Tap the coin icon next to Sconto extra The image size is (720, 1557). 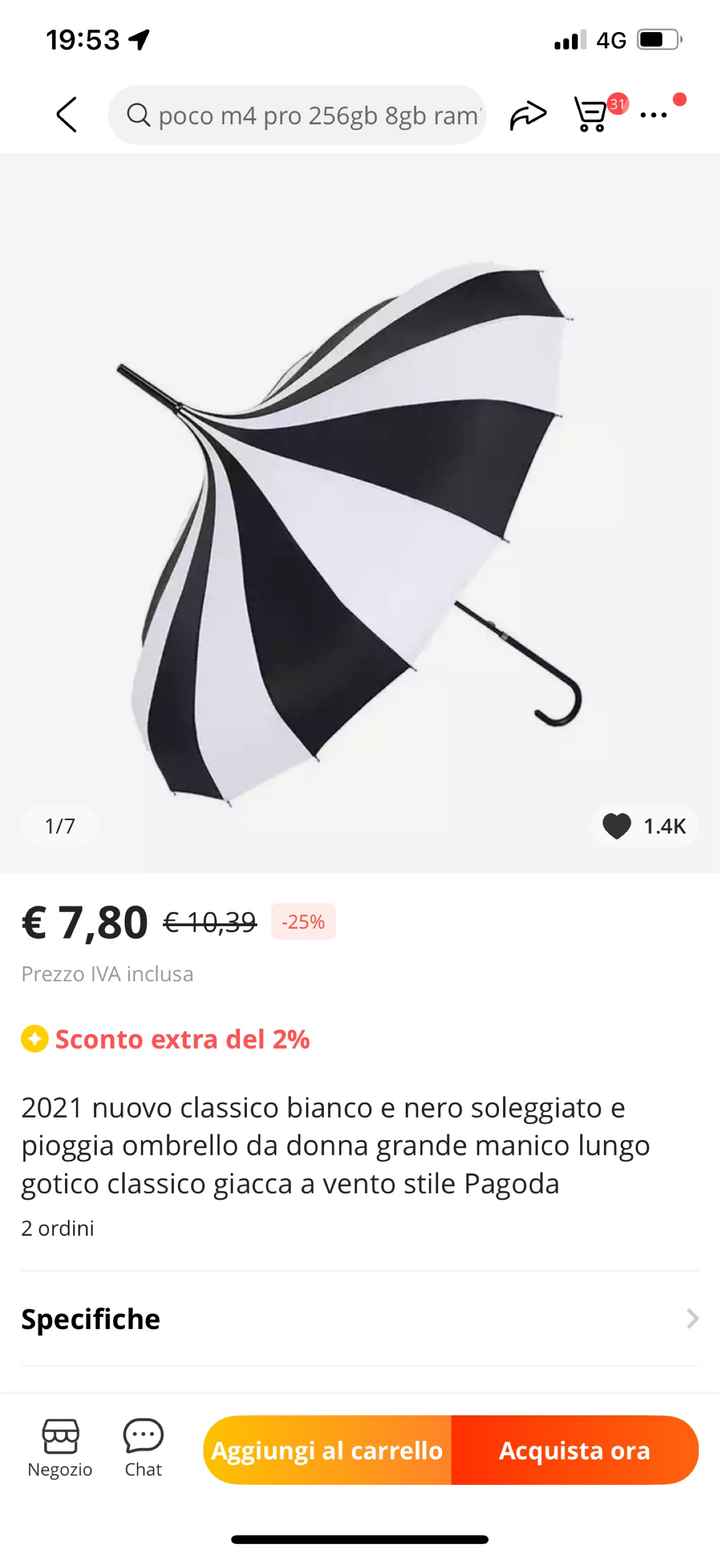pos(33,1039)
